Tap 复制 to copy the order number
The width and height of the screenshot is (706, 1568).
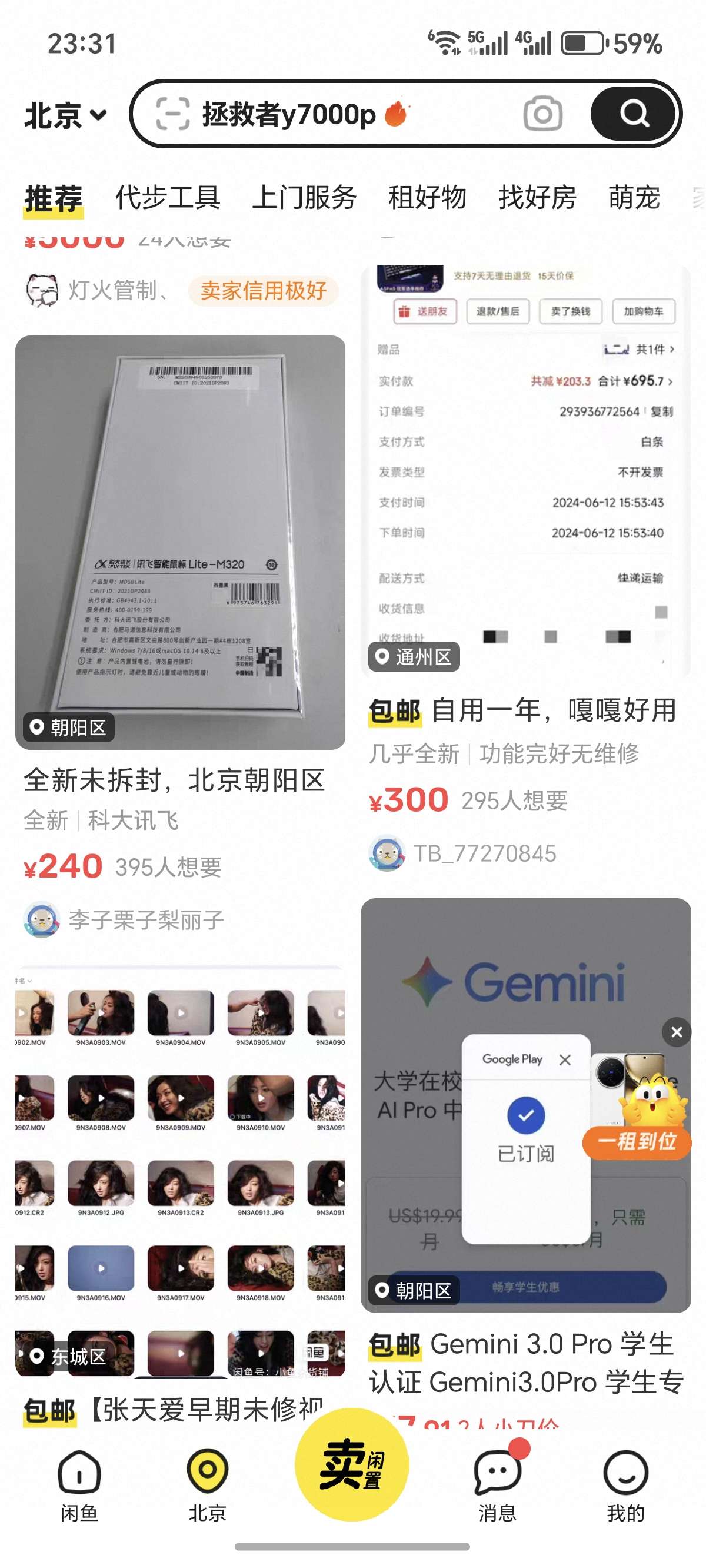pyautogui.click(x=663, y=411)
